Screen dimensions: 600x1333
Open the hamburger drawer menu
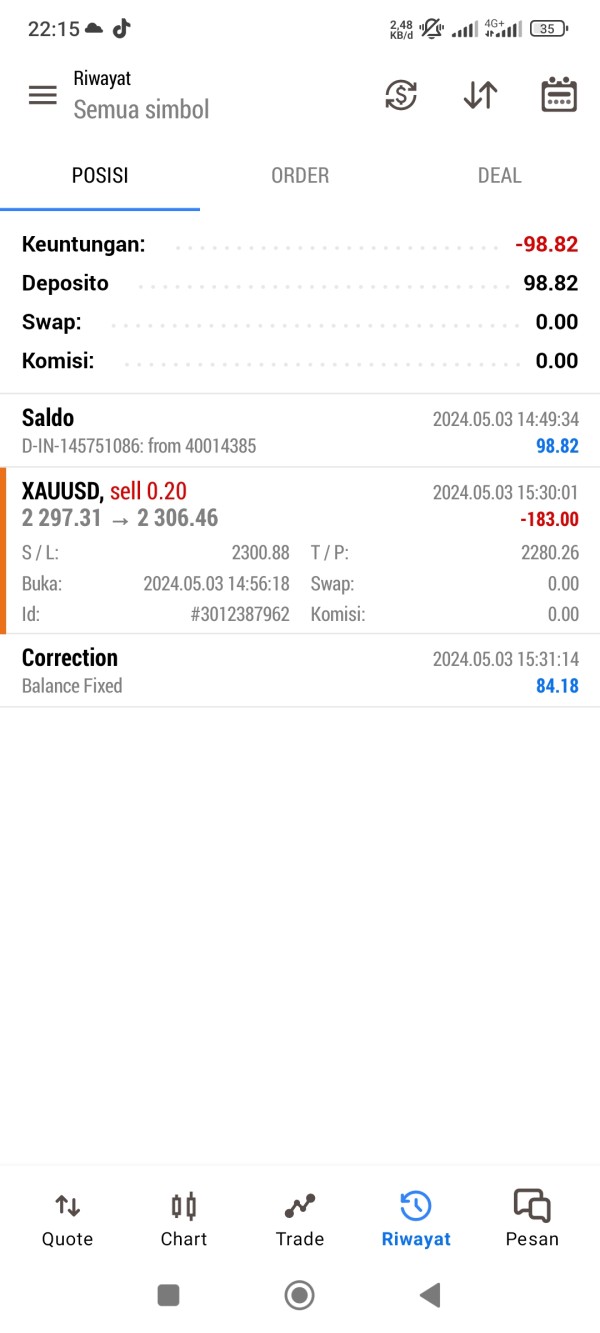(x=42, y=95)
